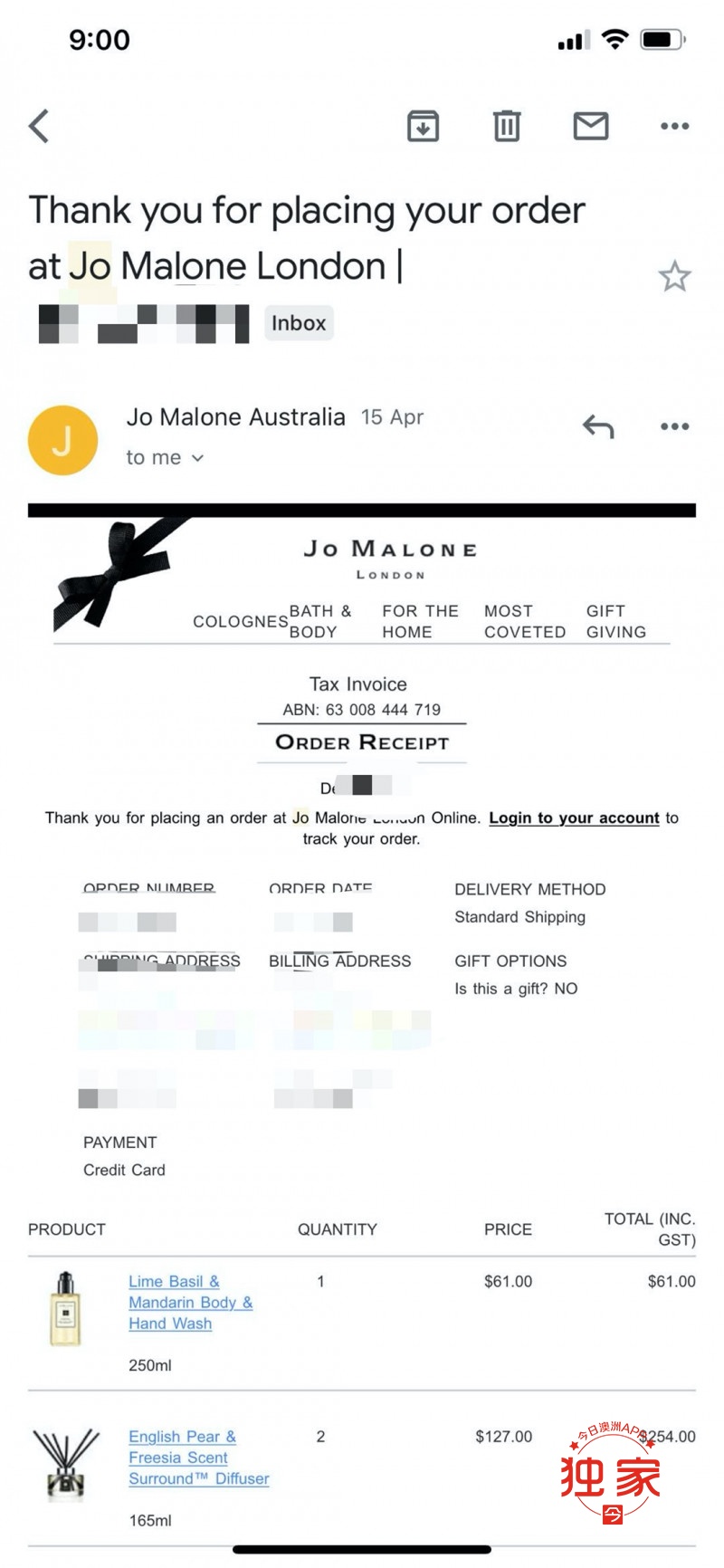The image size is (724, 1568).
Task: Follow the 'Login to your account' link
Action: coord(574,817)
